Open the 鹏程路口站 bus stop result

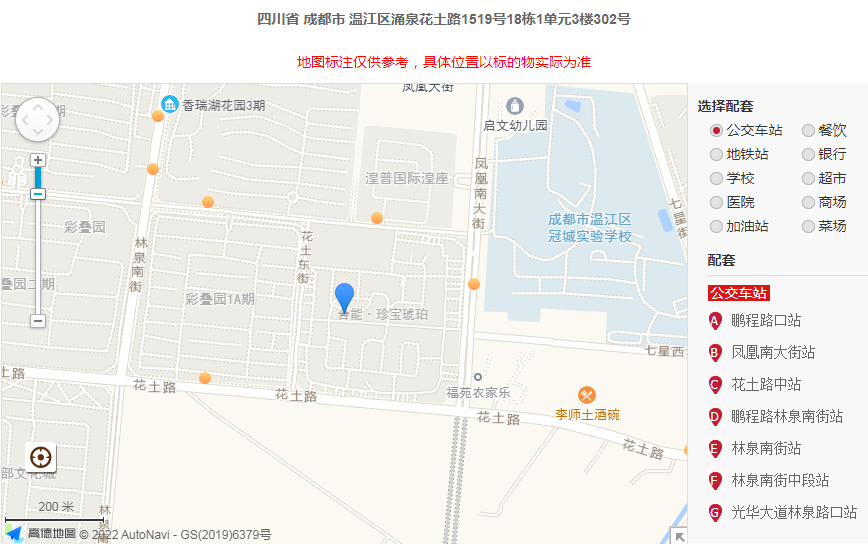click(766, 321)
